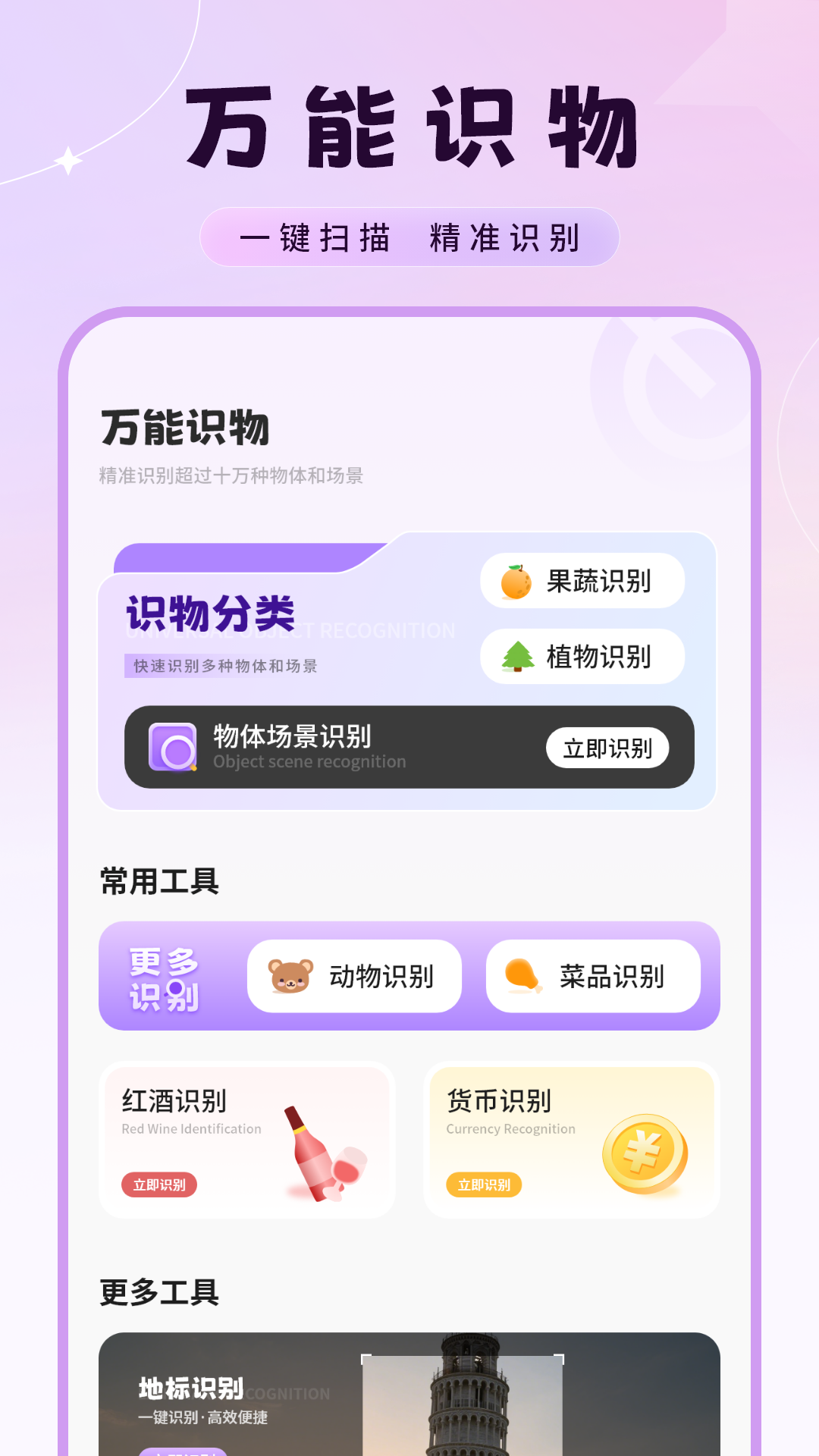Tap the yellow 立即识别 button under 货币识别

coord(486,1185)
